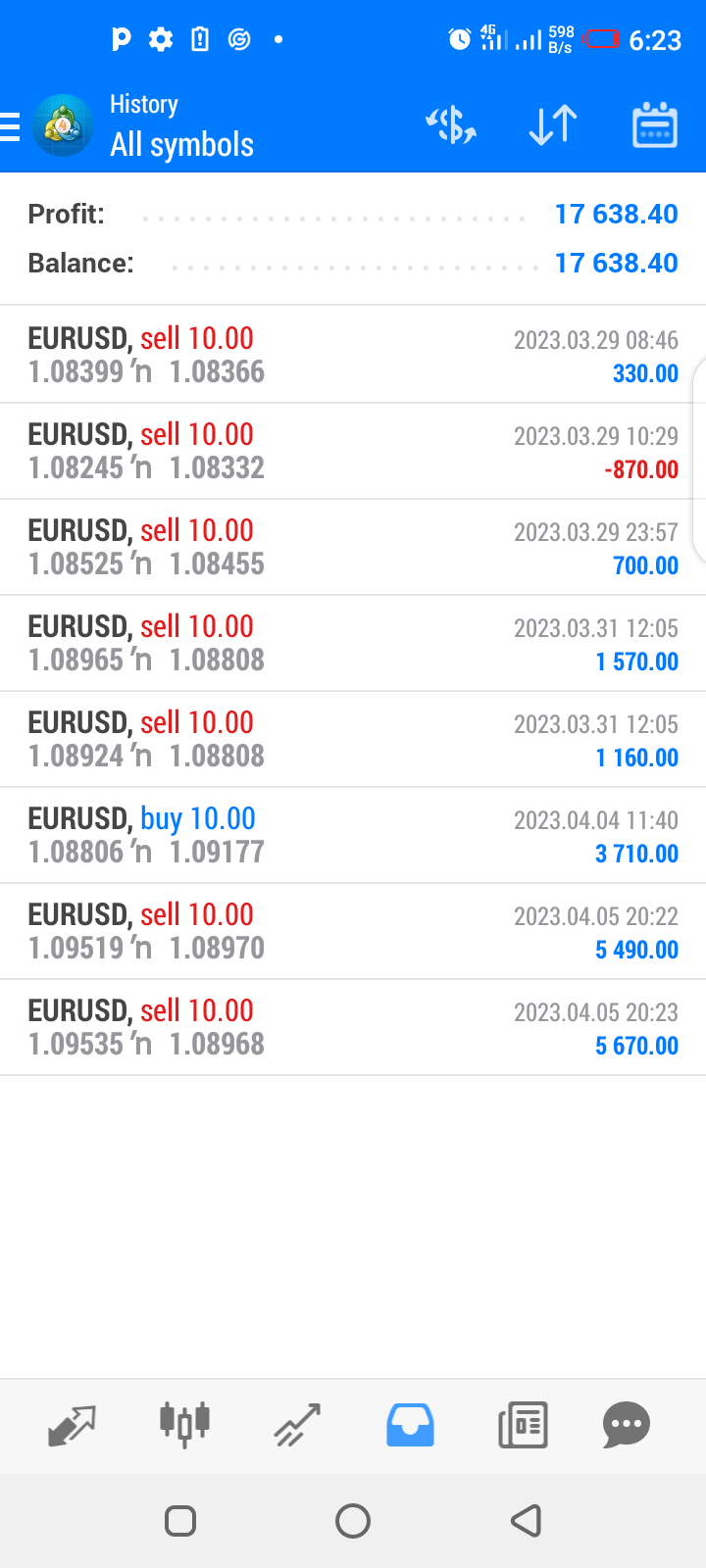
Task: Open the calendar date range picker
Action: [x=655, y=125]
